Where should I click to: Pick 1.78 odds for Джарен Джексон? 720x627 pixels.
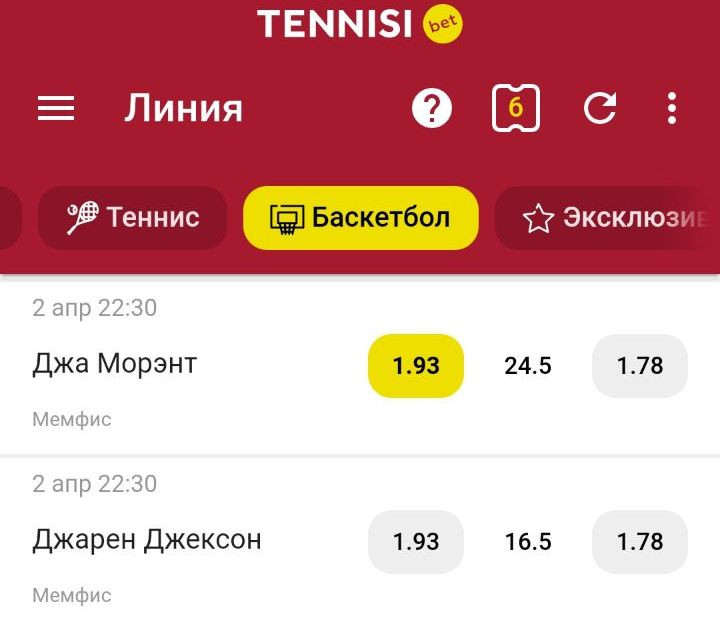(640, 541)
